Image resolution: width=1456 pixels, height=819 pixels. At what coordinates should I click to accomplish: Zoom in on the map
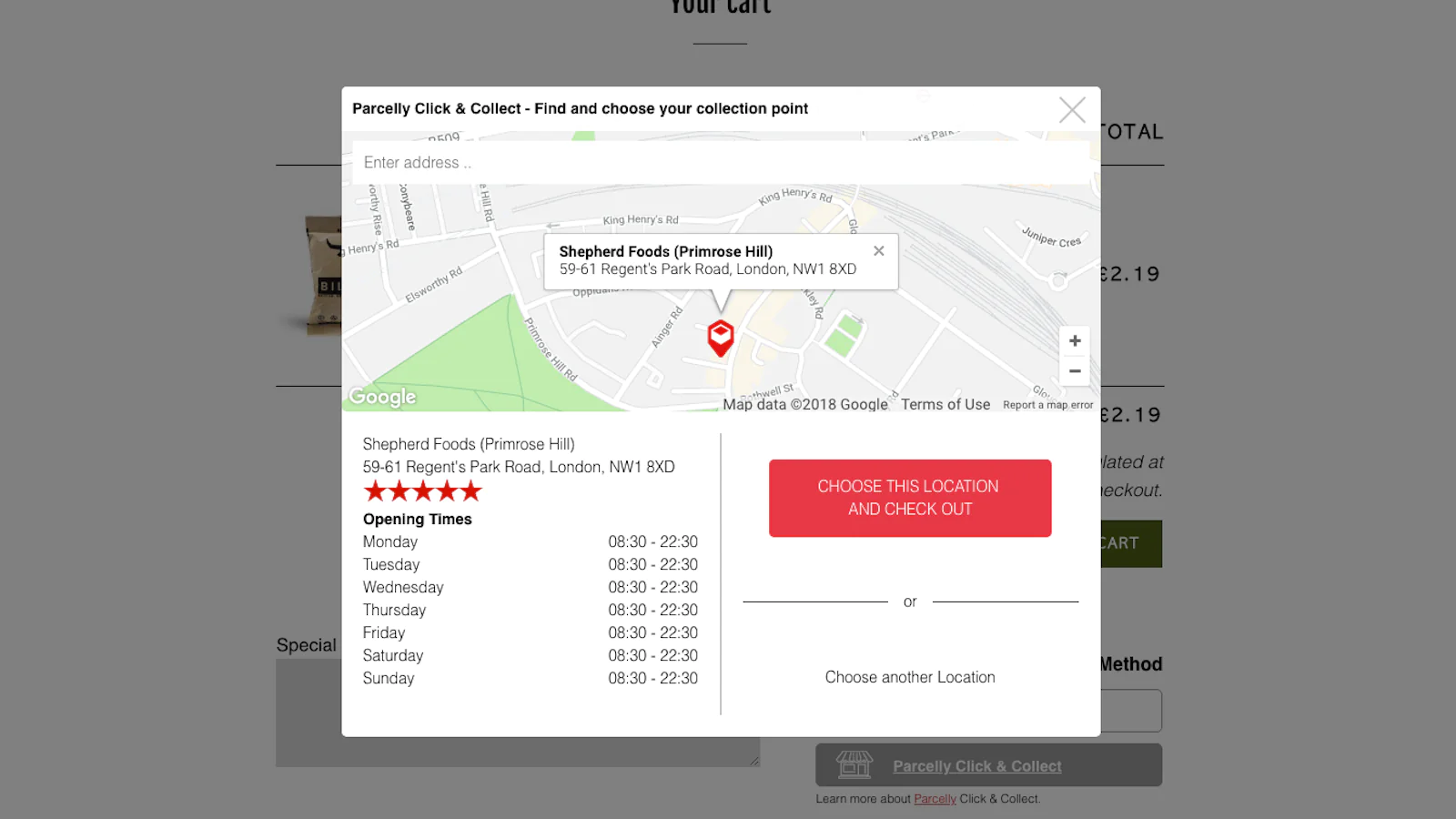pyautogui.click(x=1075, y=341)
